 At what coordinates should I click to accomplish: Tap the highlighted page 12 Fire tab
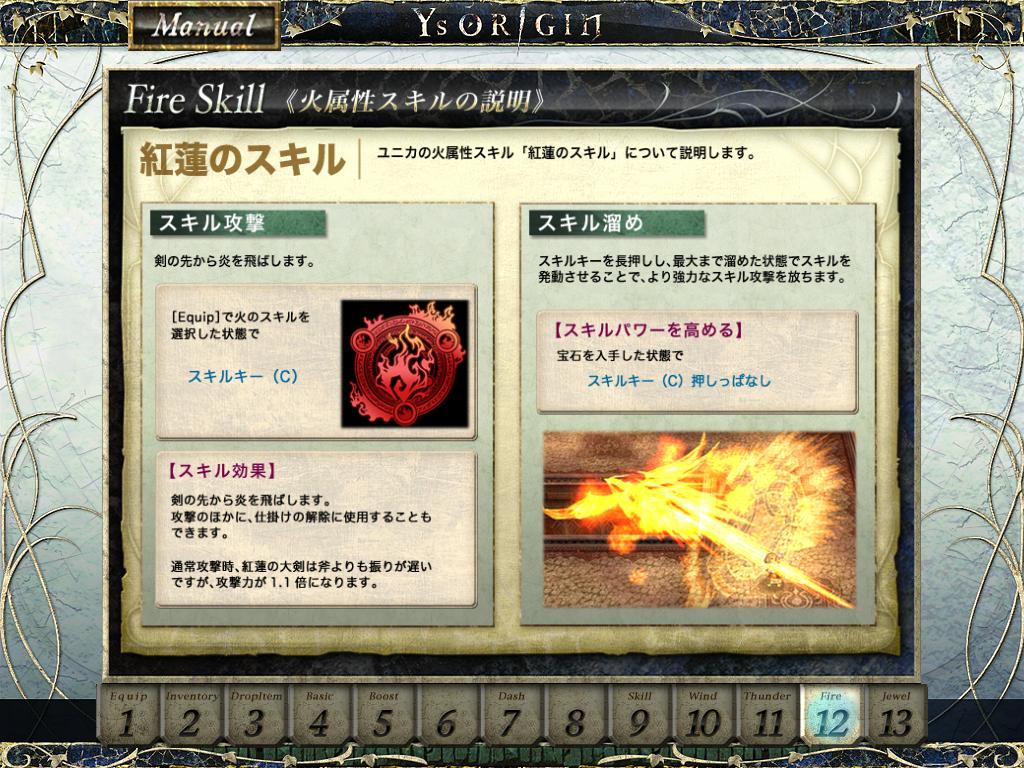(x=831, y=714)
